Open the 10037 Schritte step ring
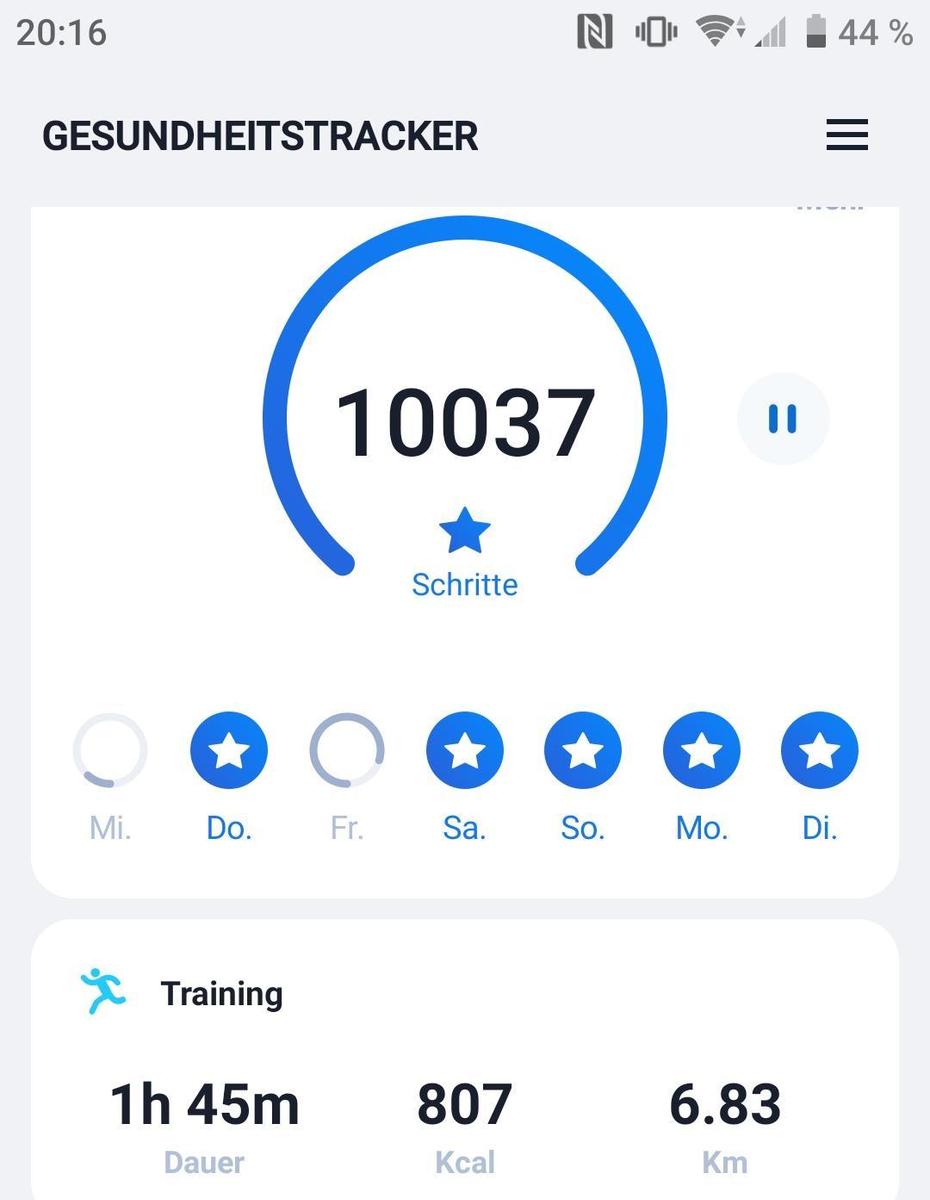This screenshot has width=930, height=1200. click(x=465, y=420)
